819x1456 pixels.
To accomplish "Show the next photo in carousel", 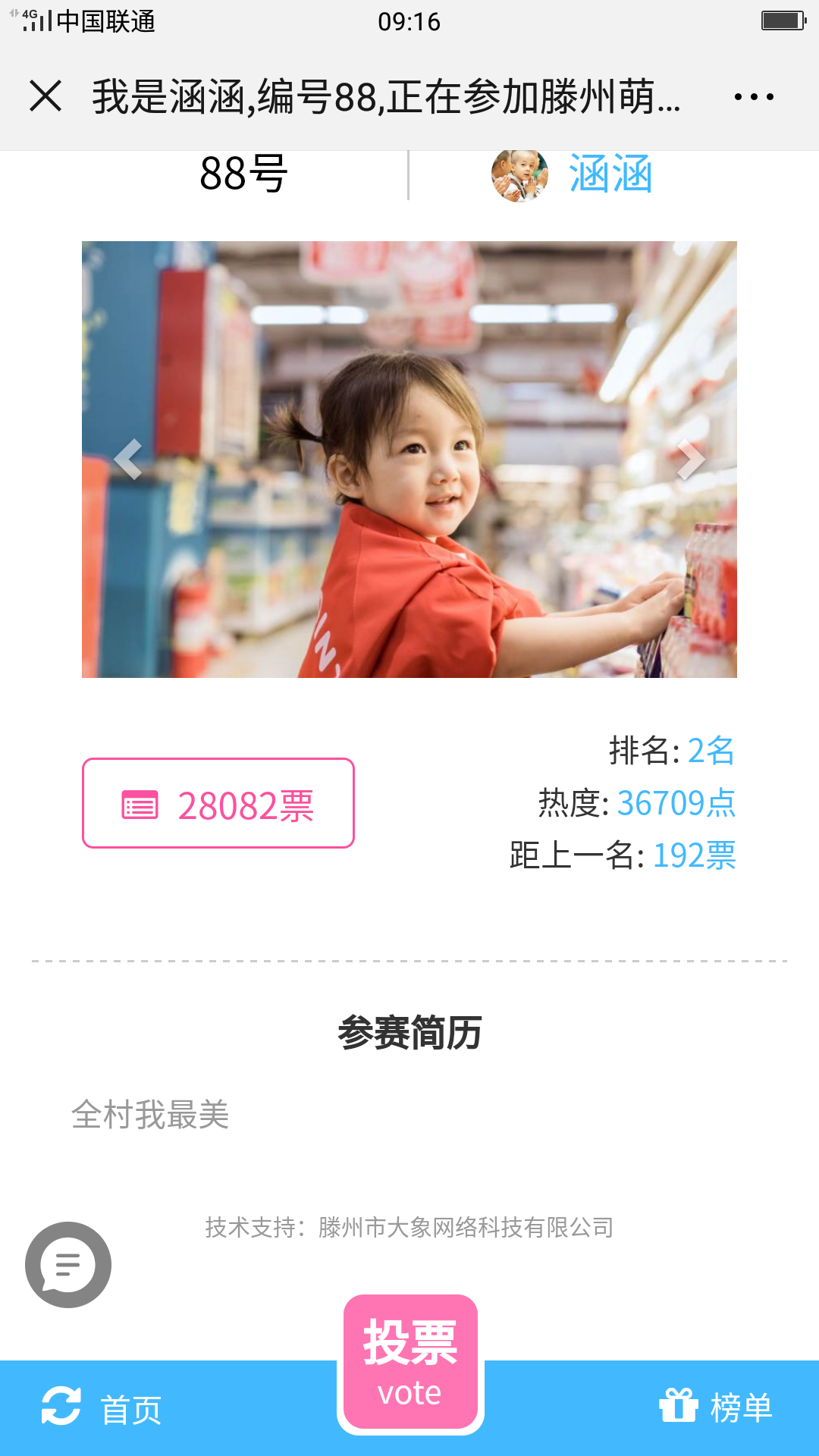I will tap(690, 460).
